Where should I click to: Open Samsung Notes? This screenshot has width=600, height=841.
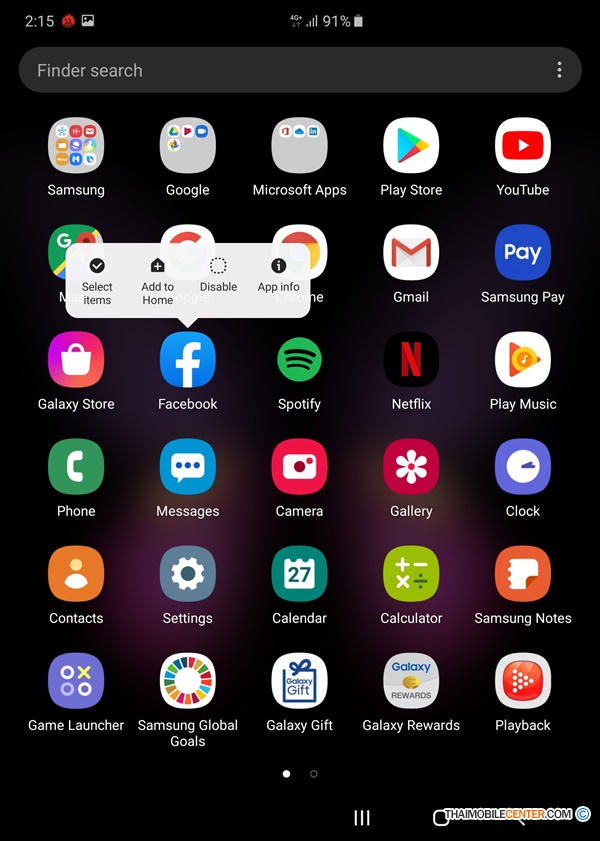click(x=522, y=574)
